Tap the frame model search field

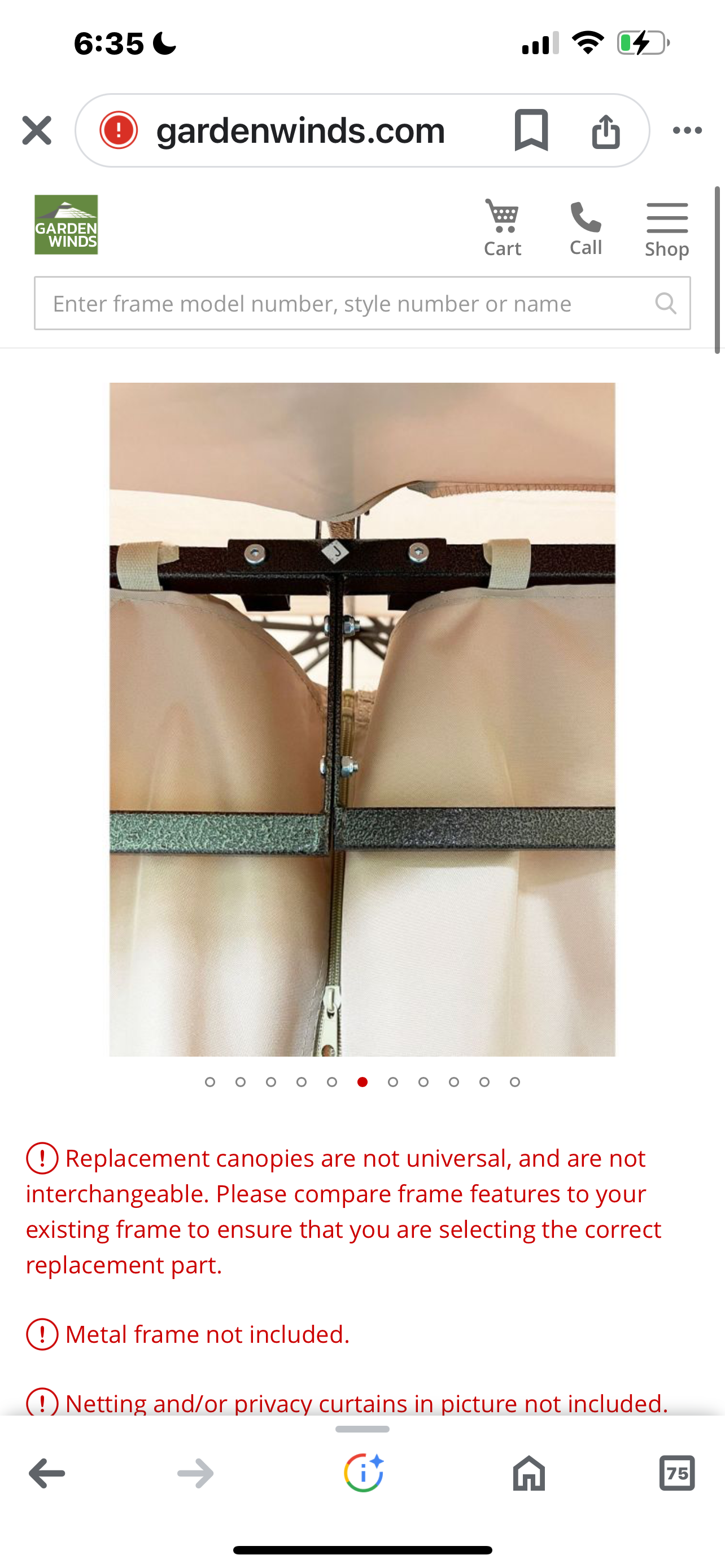341,303
